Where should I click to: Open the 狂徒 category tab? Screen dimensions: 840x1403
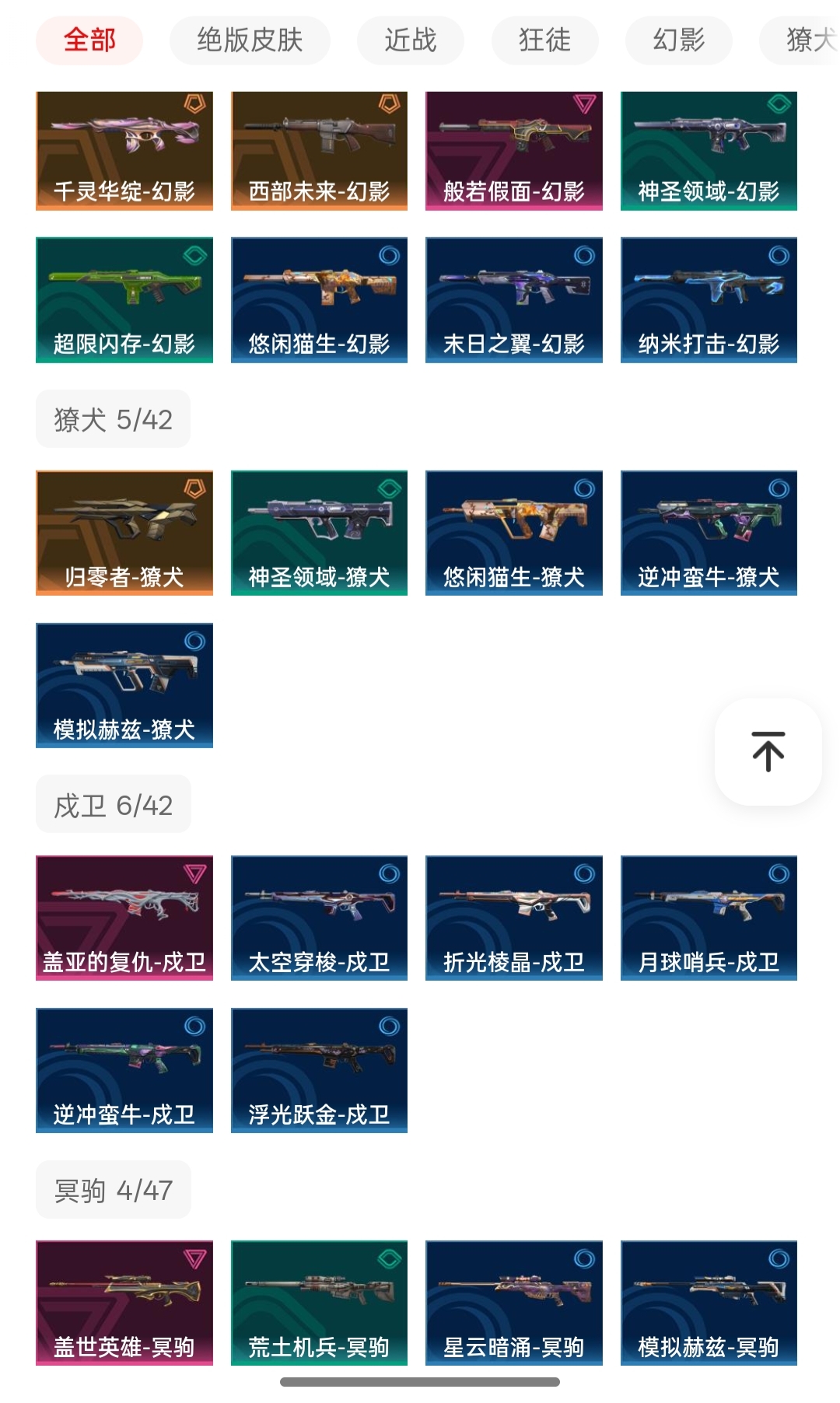544,40
